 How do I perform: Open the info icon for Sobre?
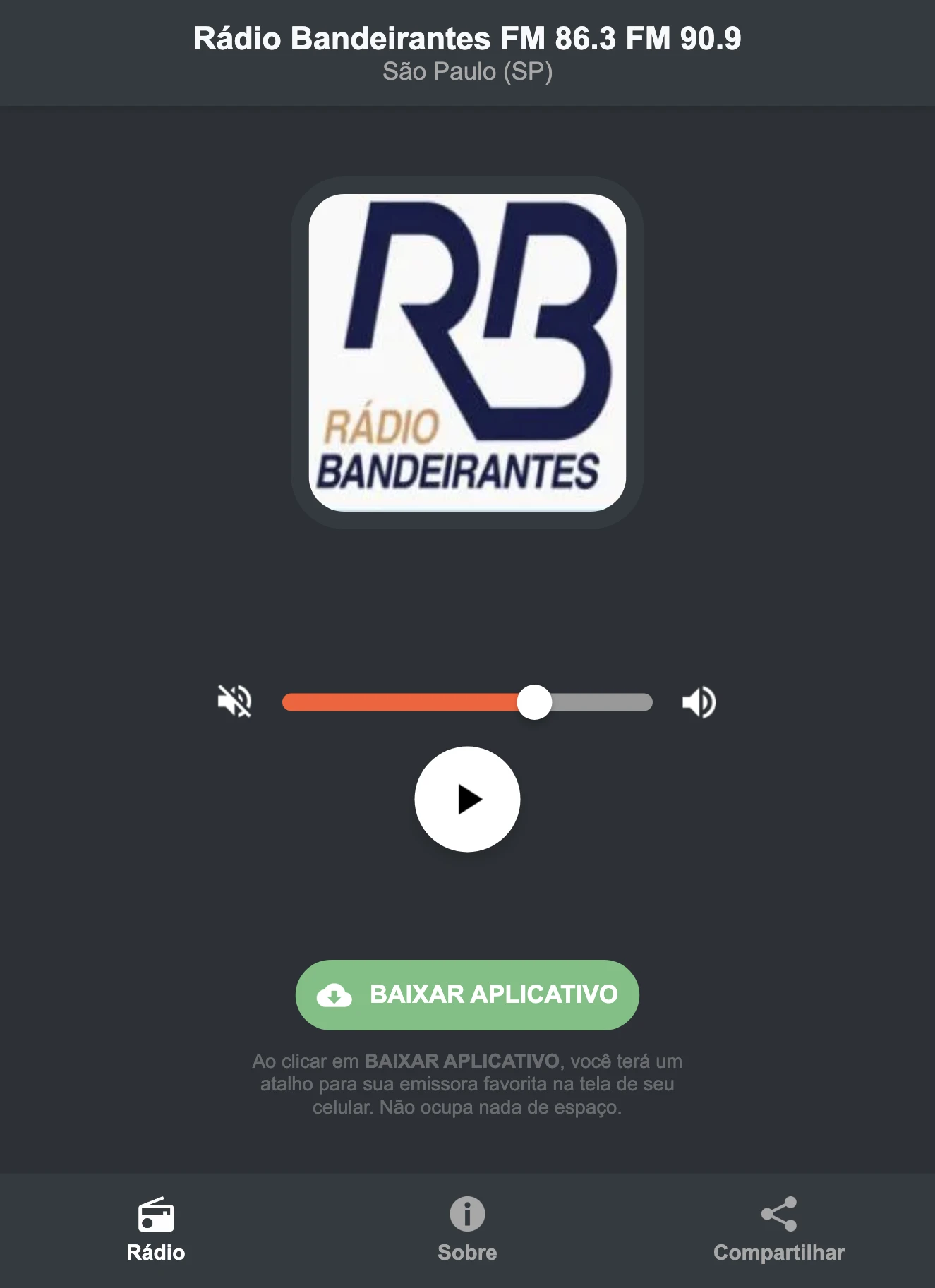467,1208
